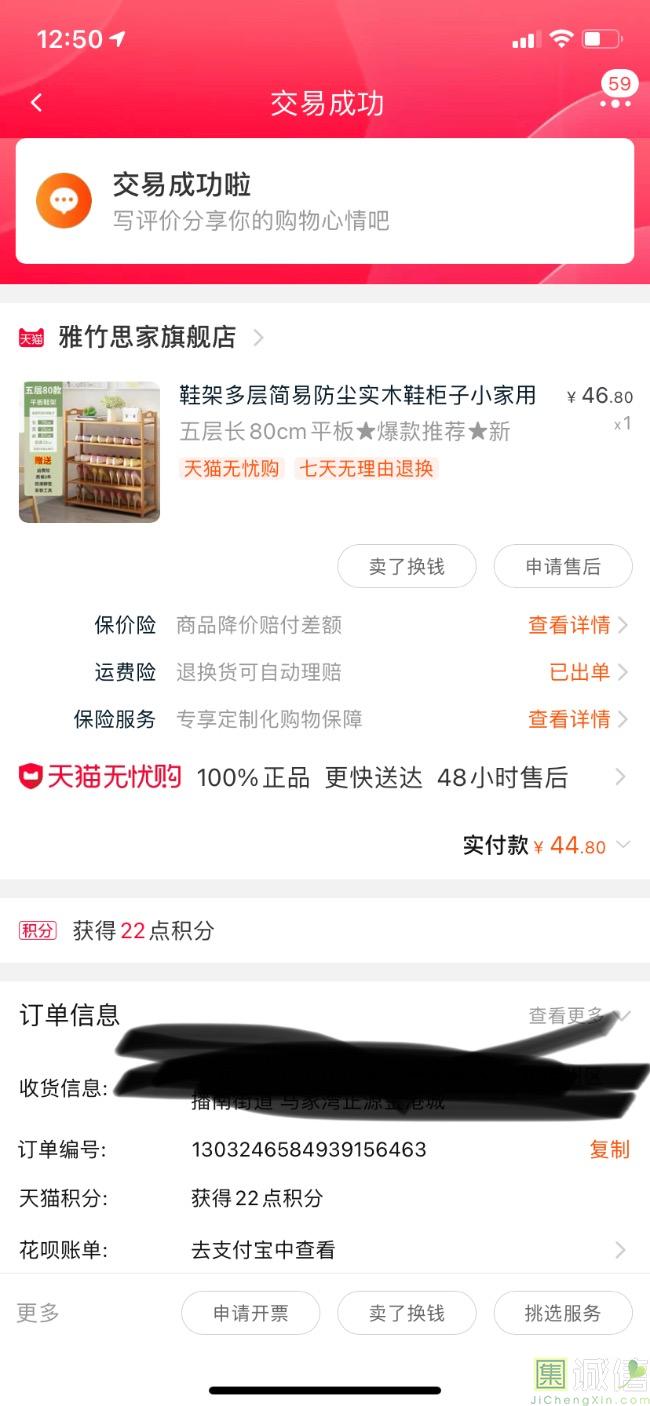Apply for after-sales with 申请售后
Viewport: 650px width, 1406px height.
(563, 567)
